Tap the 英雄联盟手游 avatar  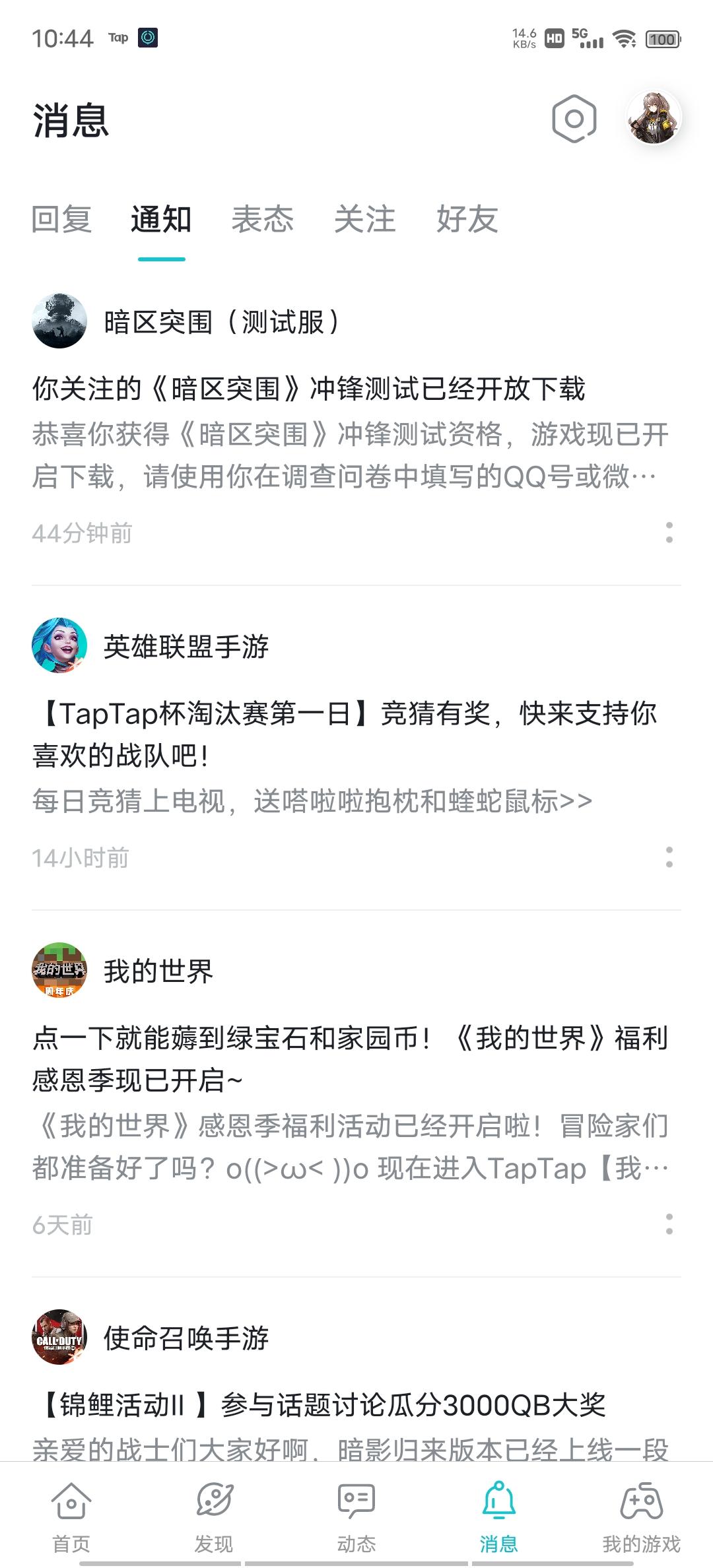coord(59,645)
